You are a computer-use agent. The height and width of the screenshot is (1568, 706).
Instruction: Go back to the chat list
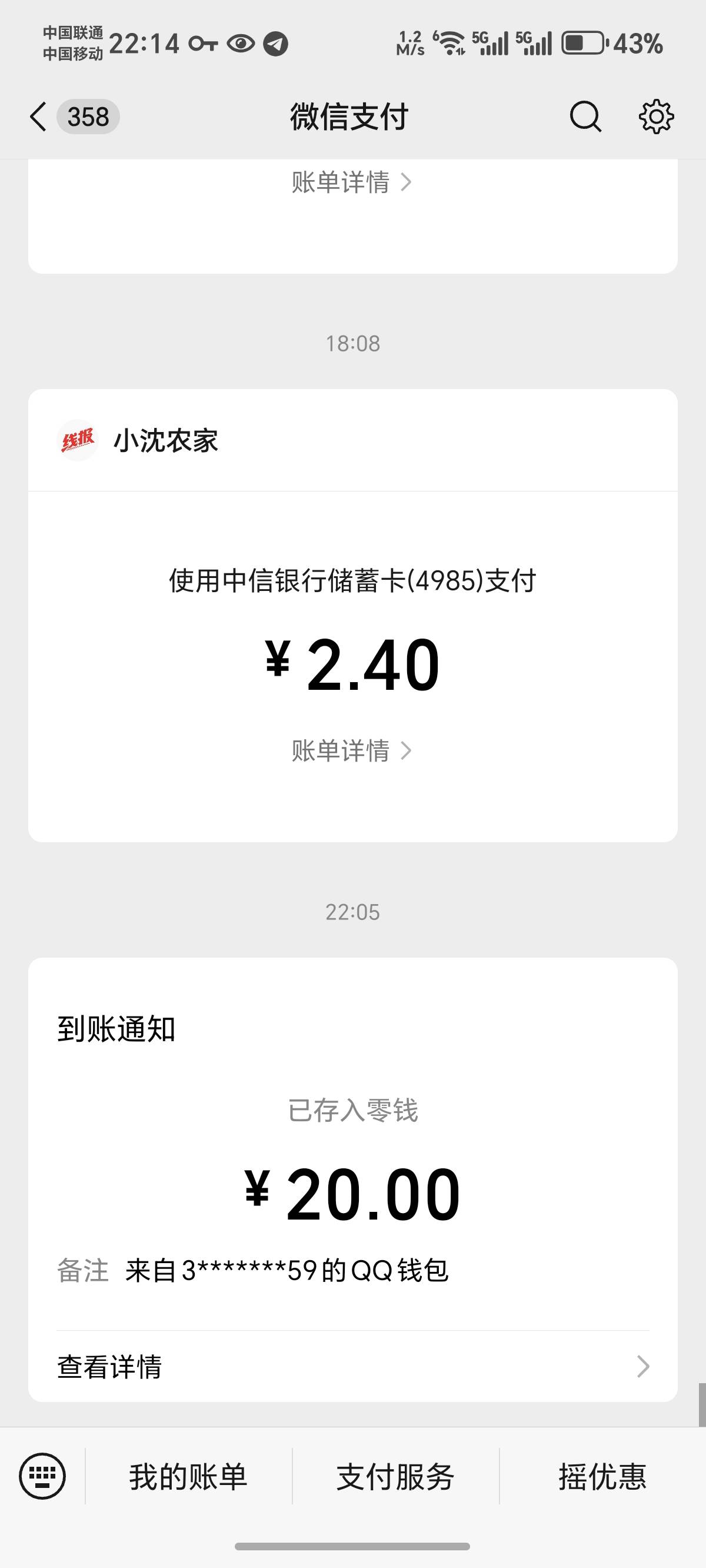(39, 117)
